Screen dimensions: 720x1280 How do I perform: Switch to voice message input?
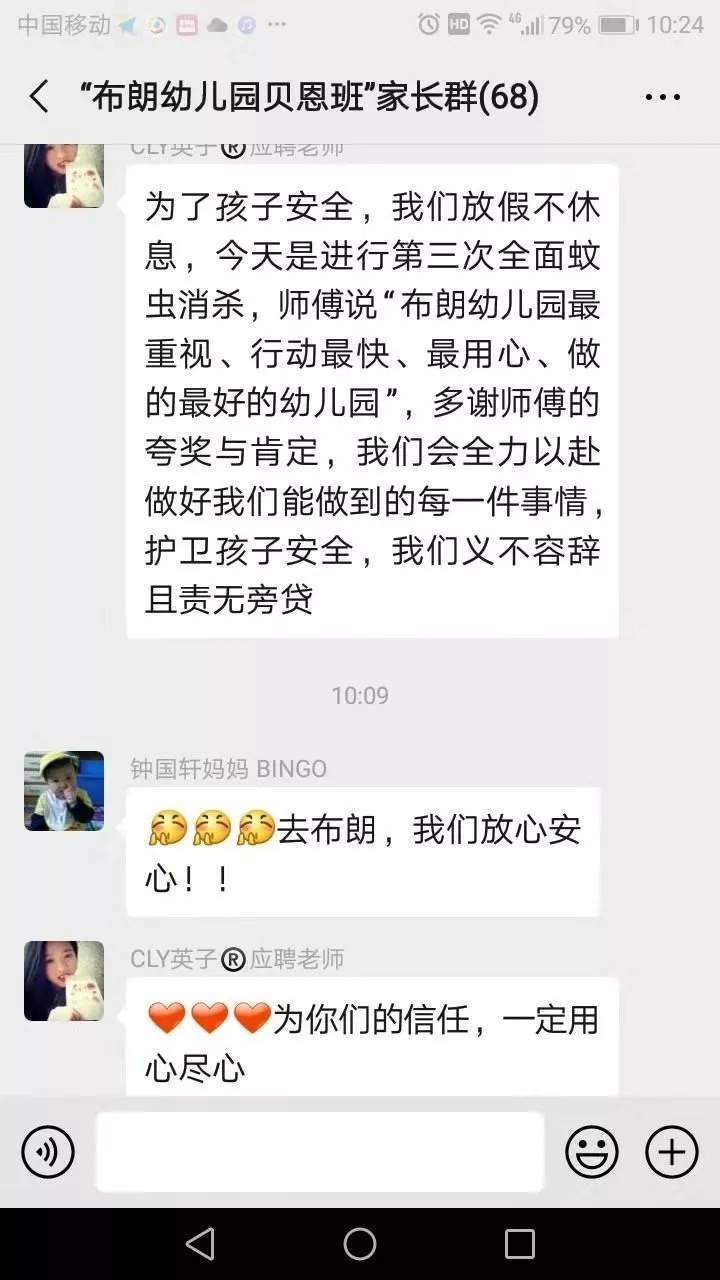point(48,1152)
